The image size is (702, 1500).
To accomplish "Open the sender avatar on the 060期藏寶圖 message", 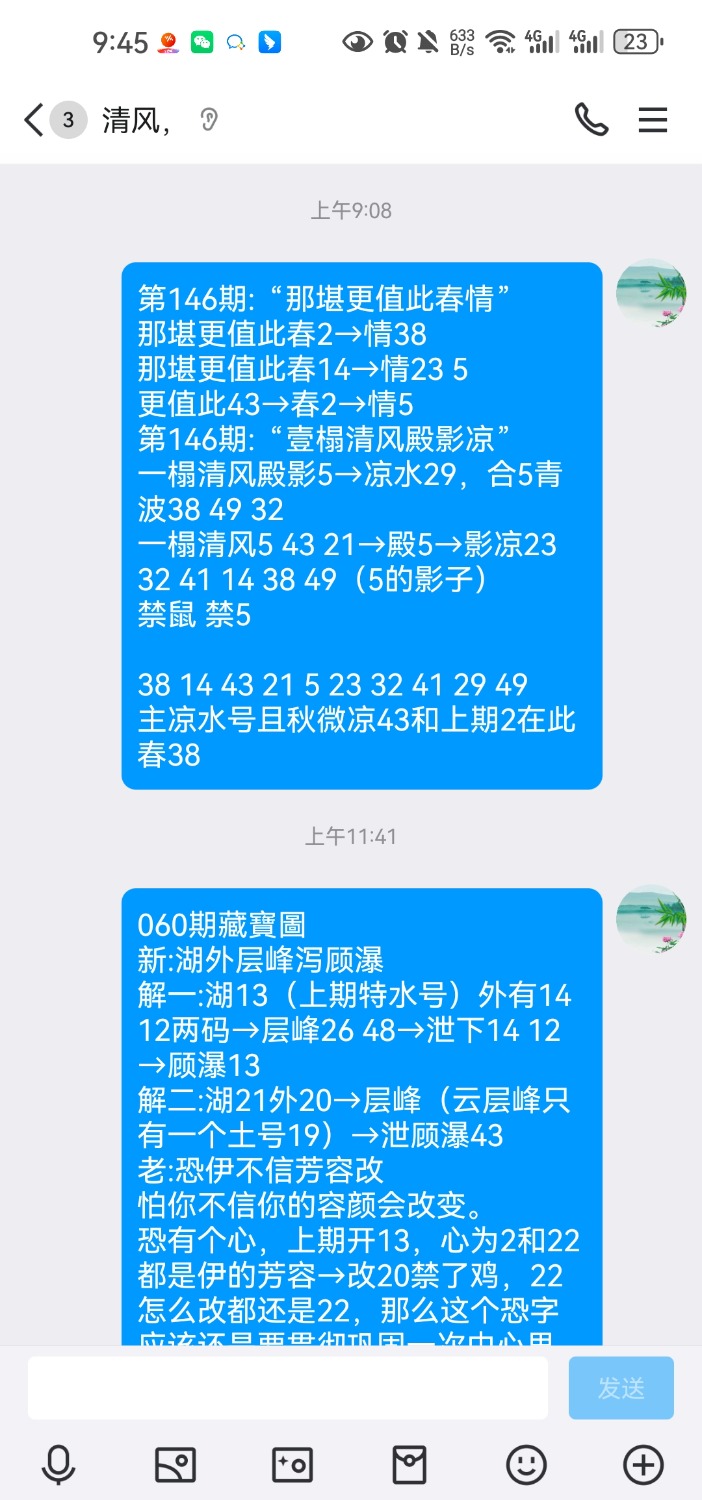I will point(651,919).
